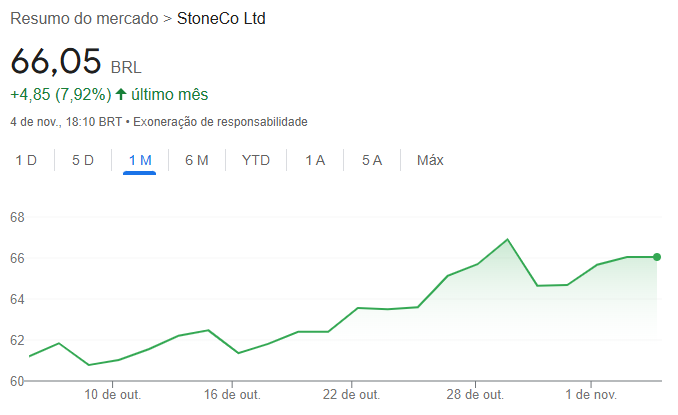
Task: Select the 1 M range tab
Action: click(140, 160)
